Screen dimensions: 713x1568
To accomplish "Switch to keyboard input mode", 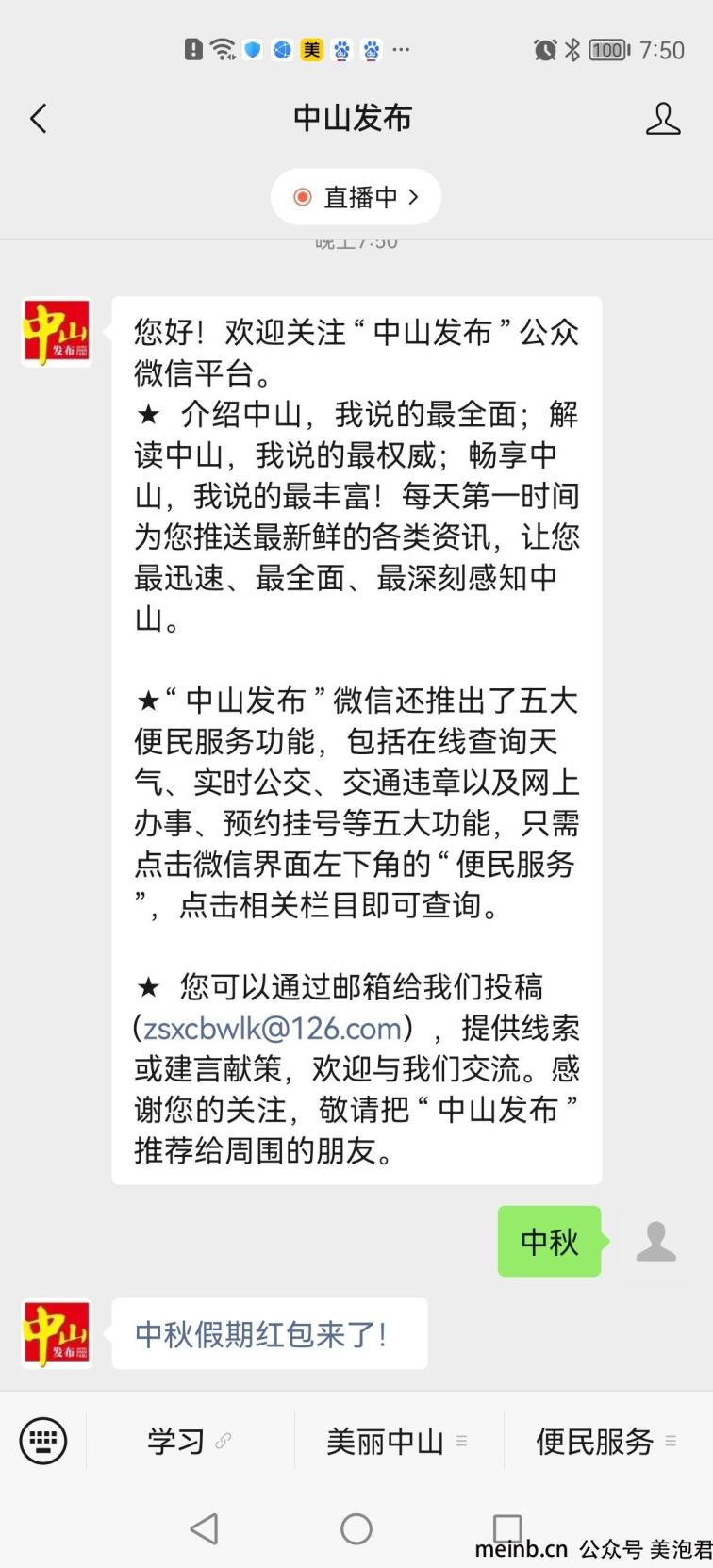I will [43, 1441].
